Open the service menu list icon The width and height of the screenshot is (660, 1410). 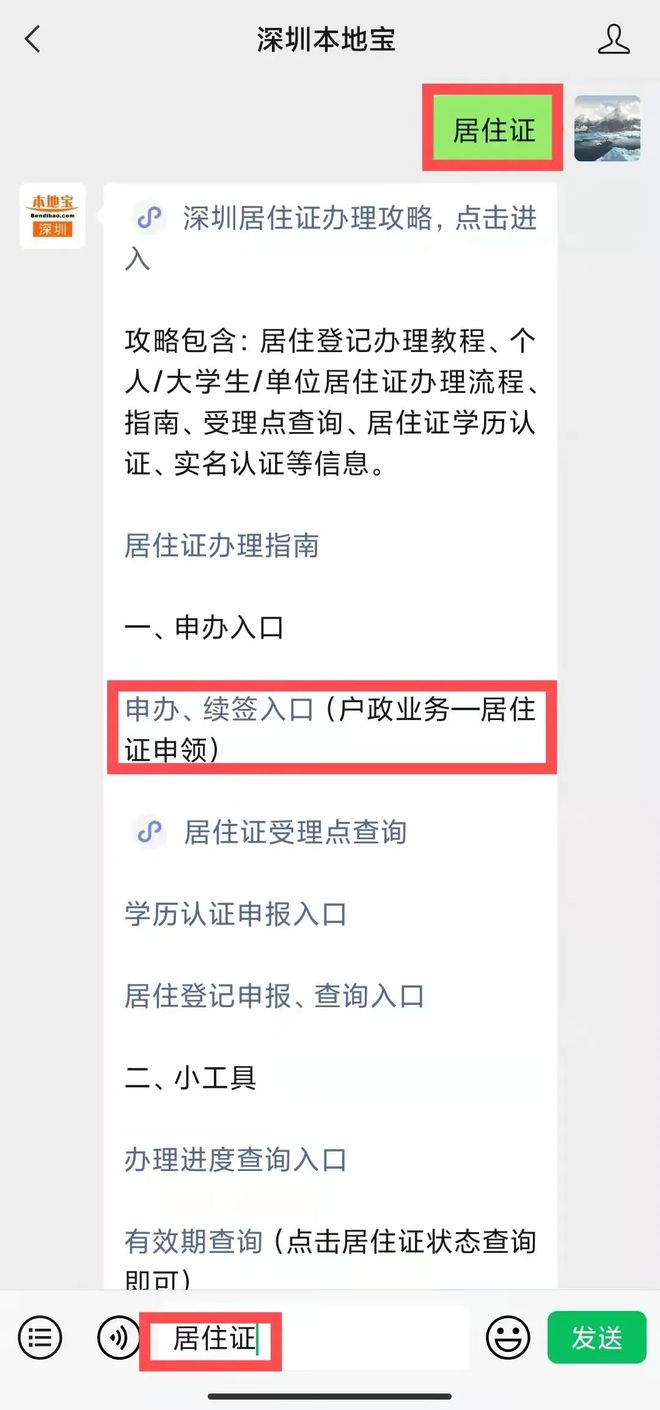point(39,1337)
